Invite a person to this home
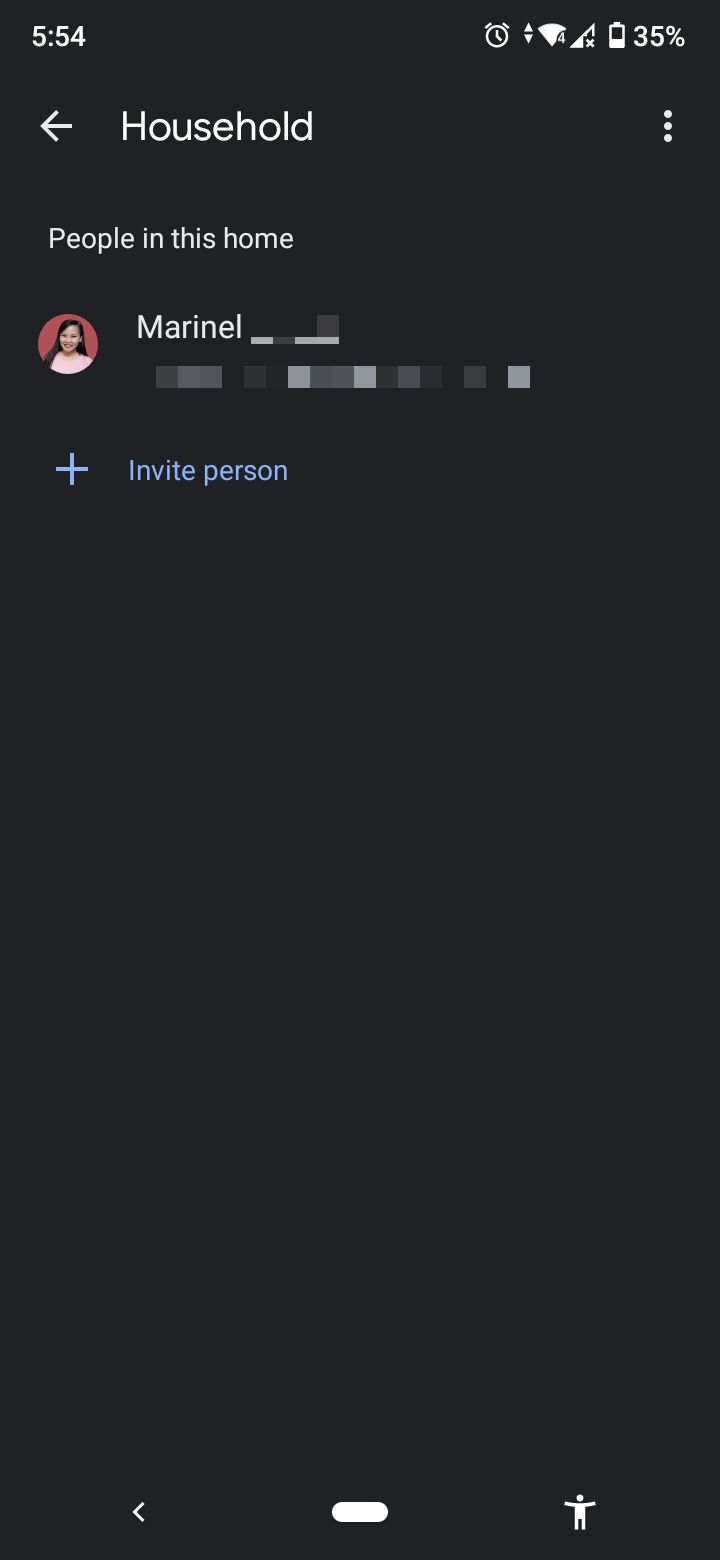This screenshot has height=1560, width=720. 207,470
